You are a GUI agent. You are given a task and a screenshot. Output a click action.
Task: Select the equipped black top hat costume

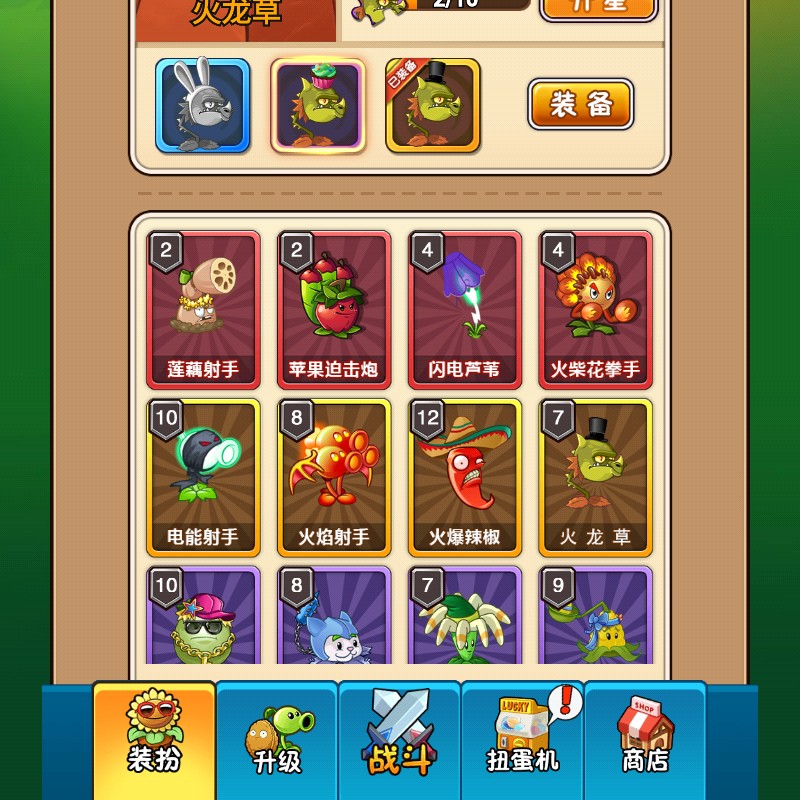tap(433, 106)
